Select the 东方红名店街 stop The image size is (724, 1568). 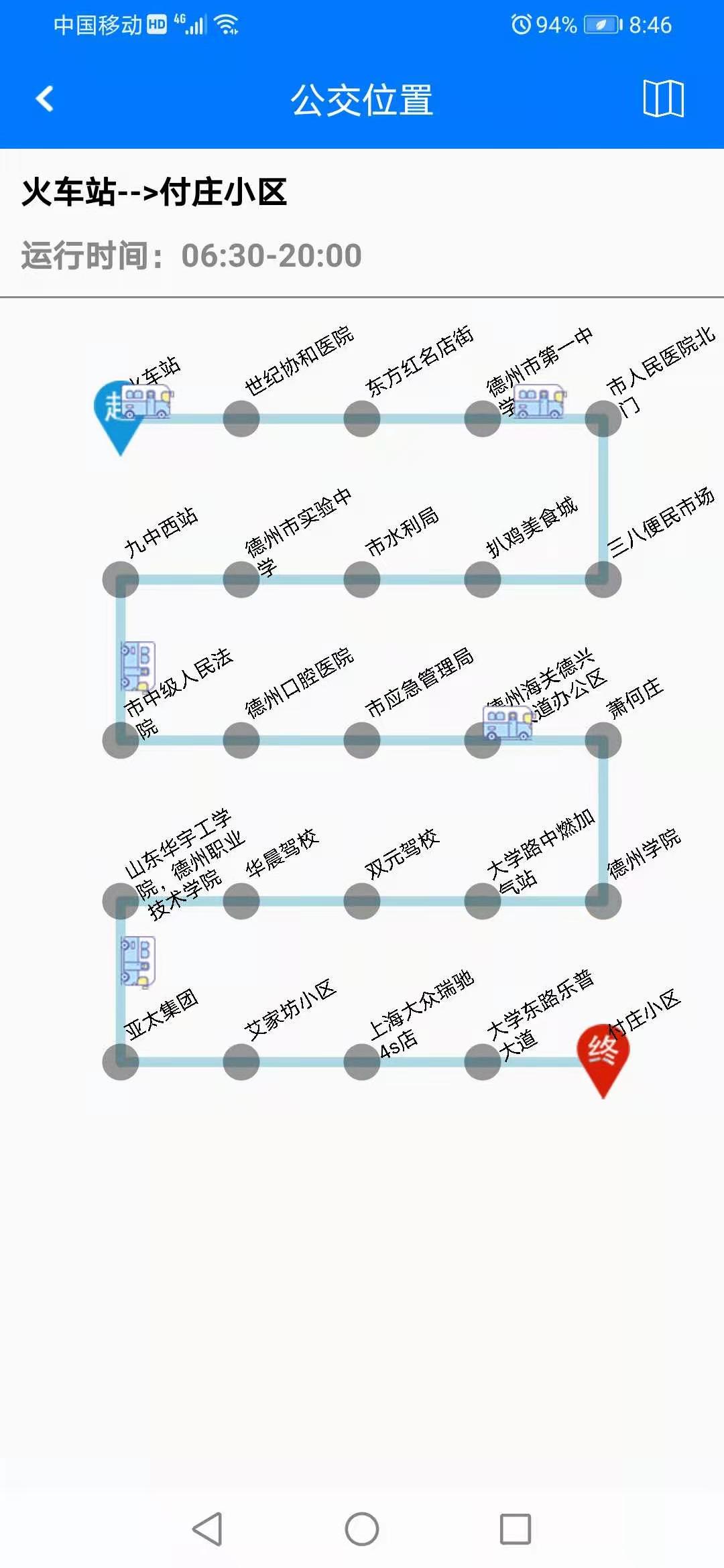362,419
